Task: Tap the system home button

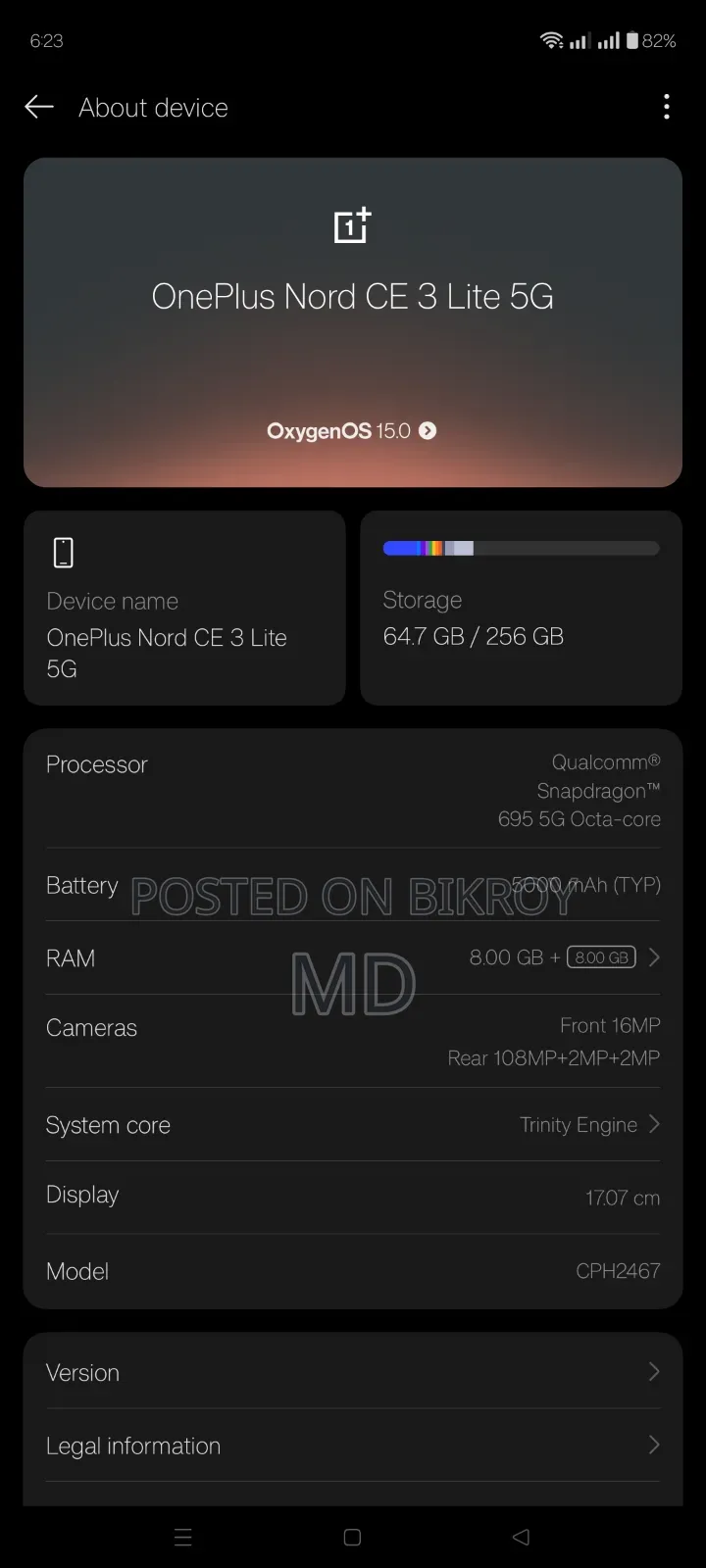Action: 353,1538
